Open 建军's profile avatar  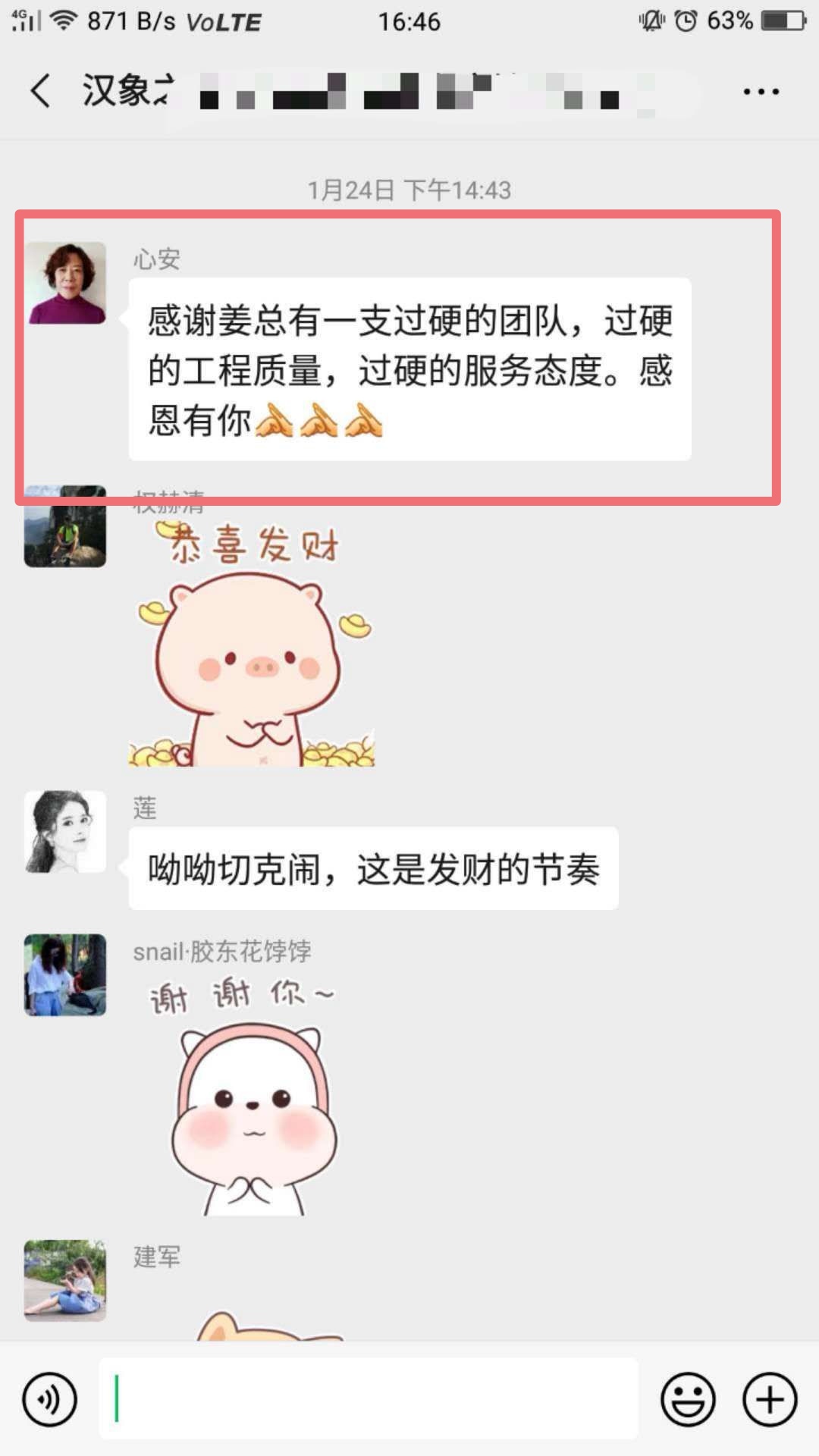pos(65,1281)
